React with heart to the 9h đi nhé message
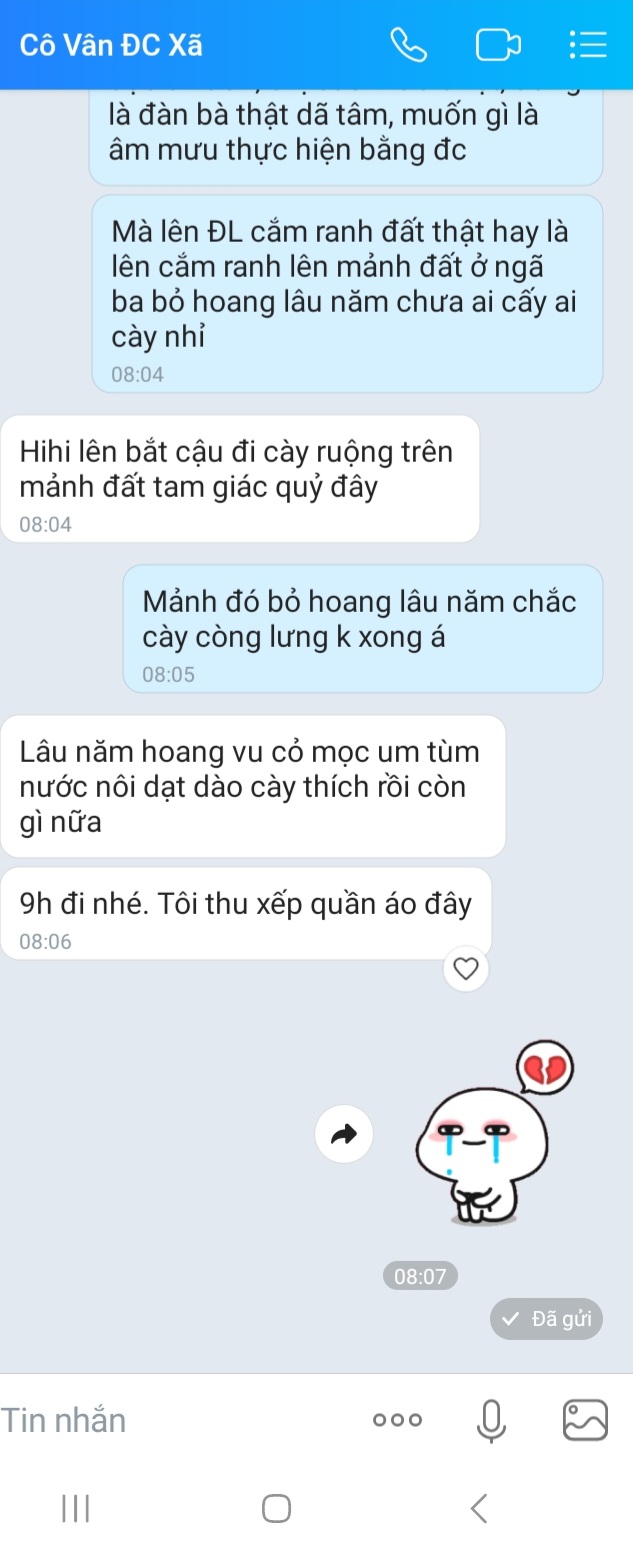 [466, 968]
